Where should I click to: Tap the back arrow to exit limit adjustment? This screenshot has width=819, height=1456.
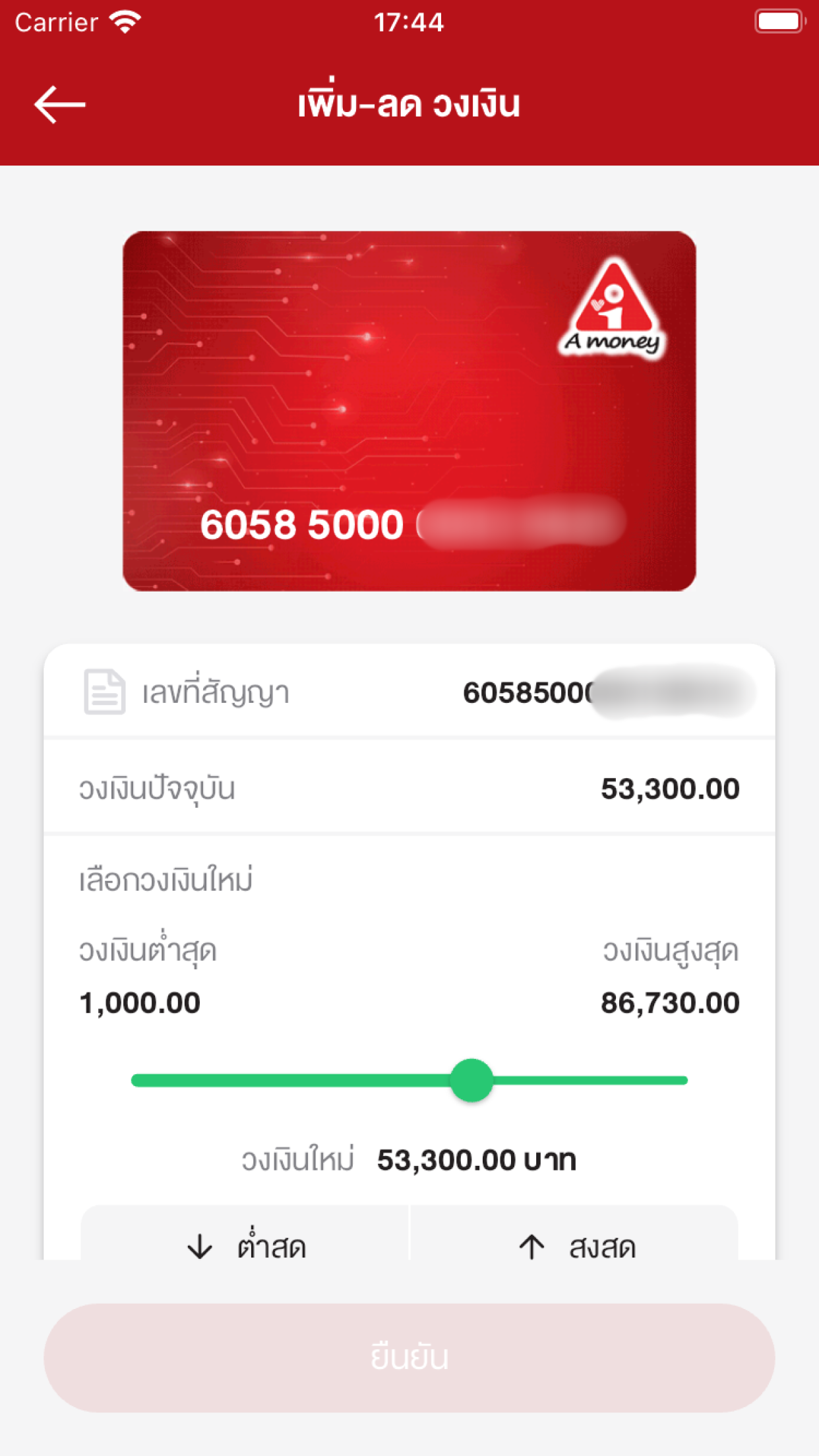(58, 104)
